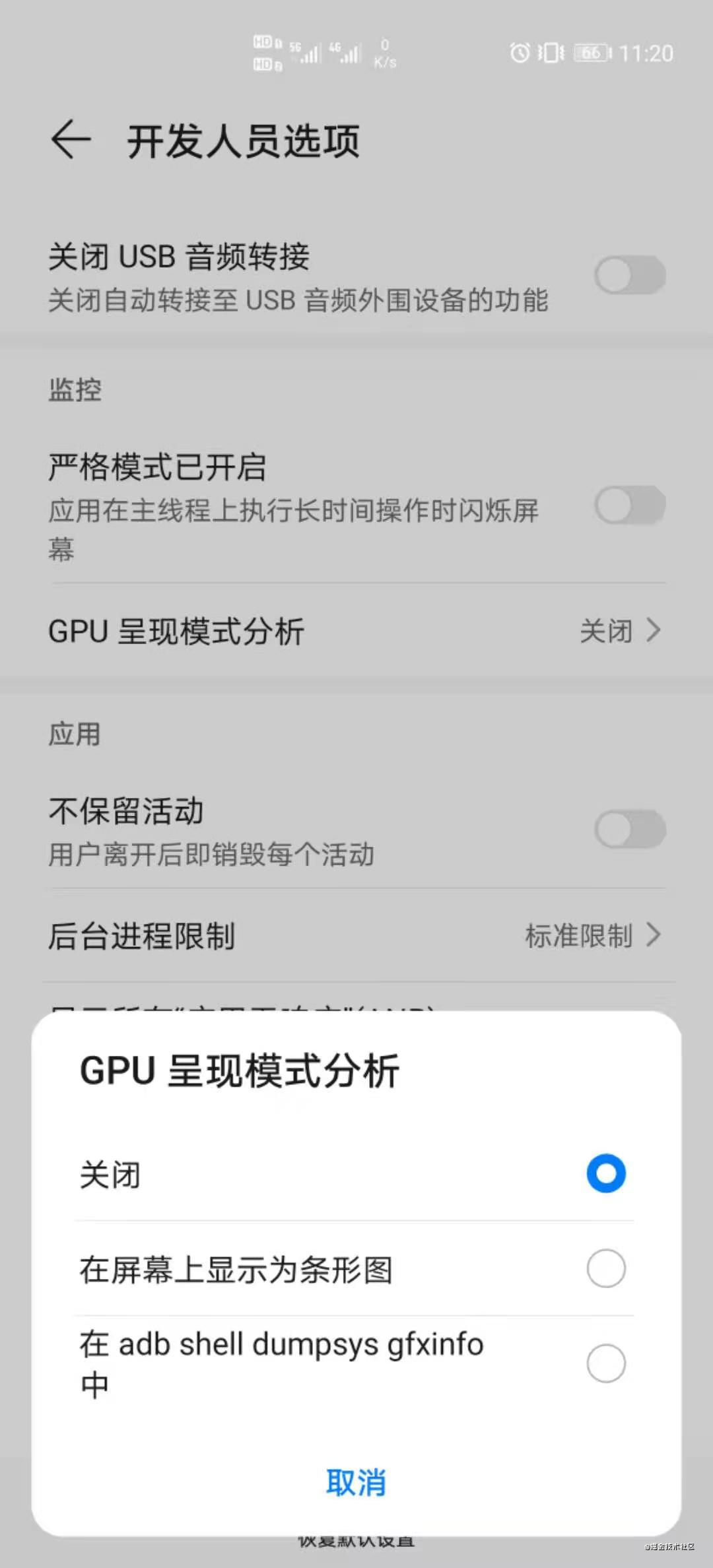Expand GPU 呈现模式分析 options via chevron
The height and width of the screenshot is (1568, 713).
(x=653, y=631)
